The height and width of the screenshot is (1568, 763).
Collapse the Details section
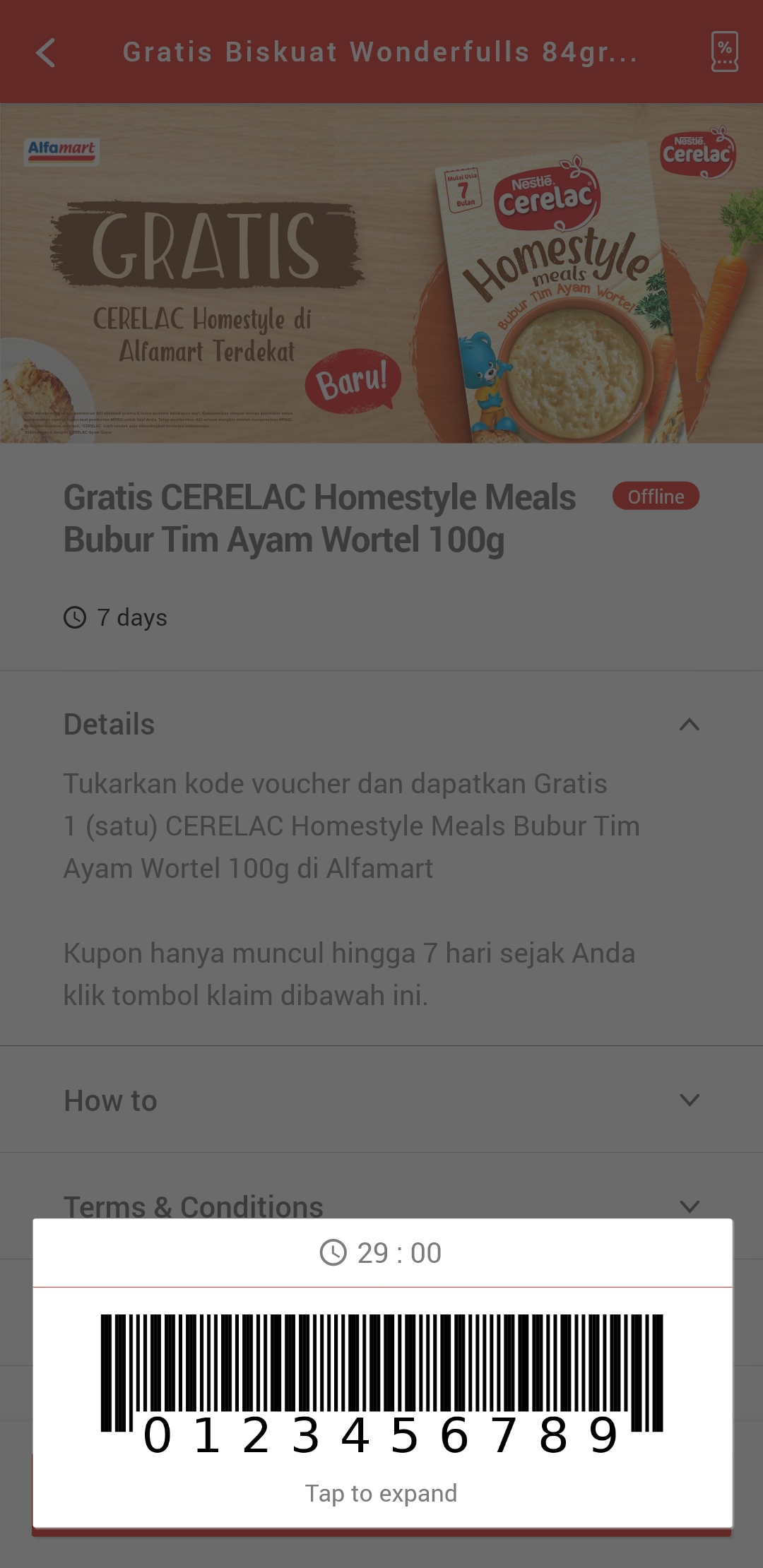[689, 725]
